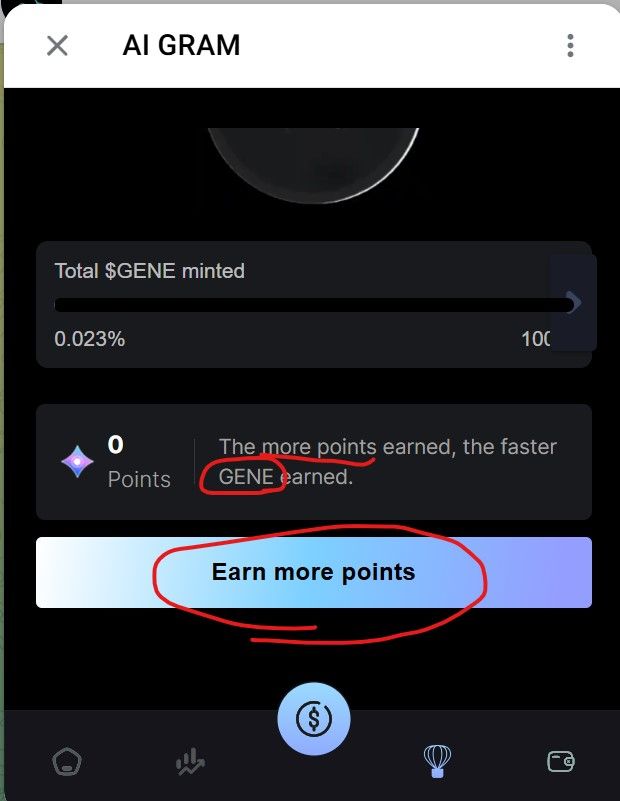The image size is (620, 801).
Task: Tap the Earn more points button
Action: click(313, 572)
